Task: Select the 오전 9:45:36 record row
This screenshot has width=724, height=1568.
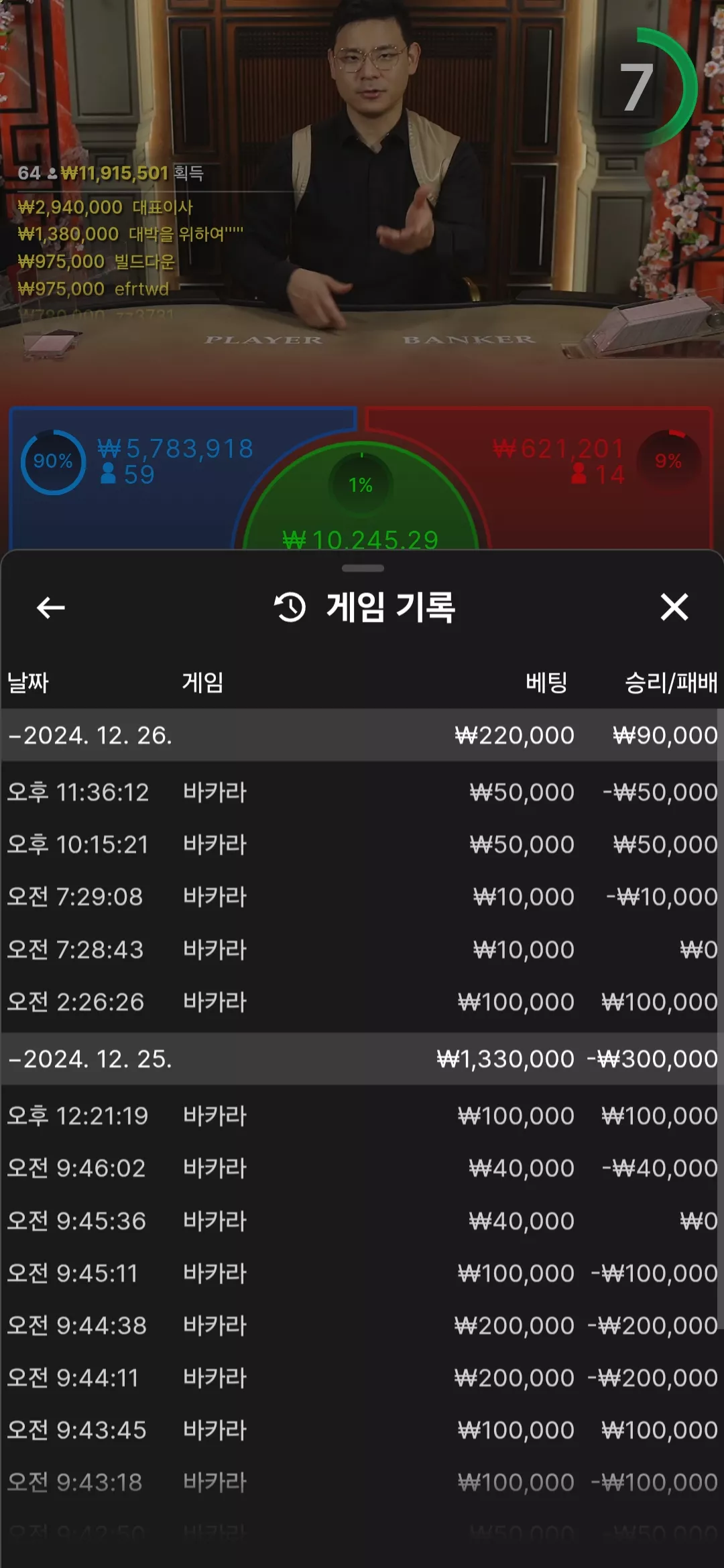Action: [361, 1221]
